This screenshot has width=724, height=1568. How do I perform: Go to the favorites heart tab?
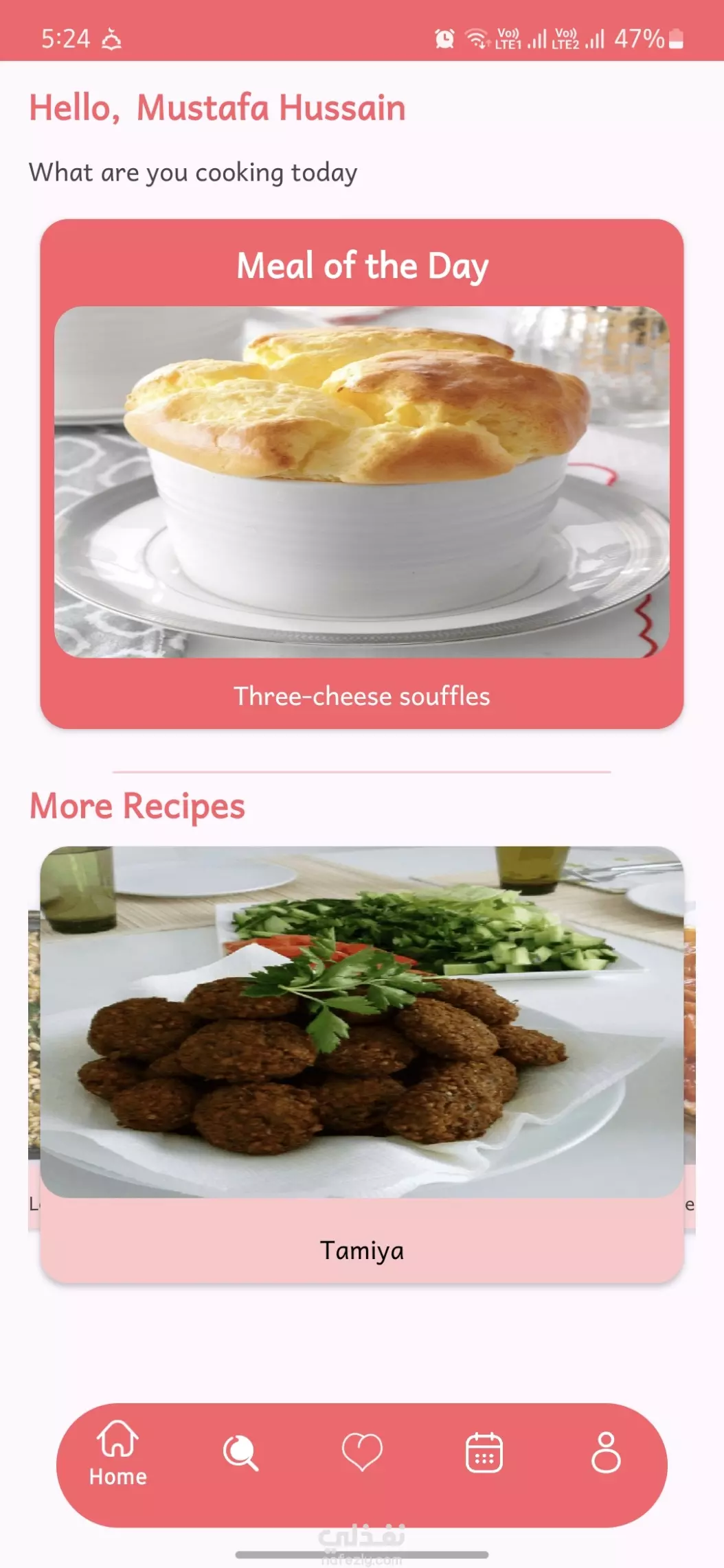tap(362, 1453)
